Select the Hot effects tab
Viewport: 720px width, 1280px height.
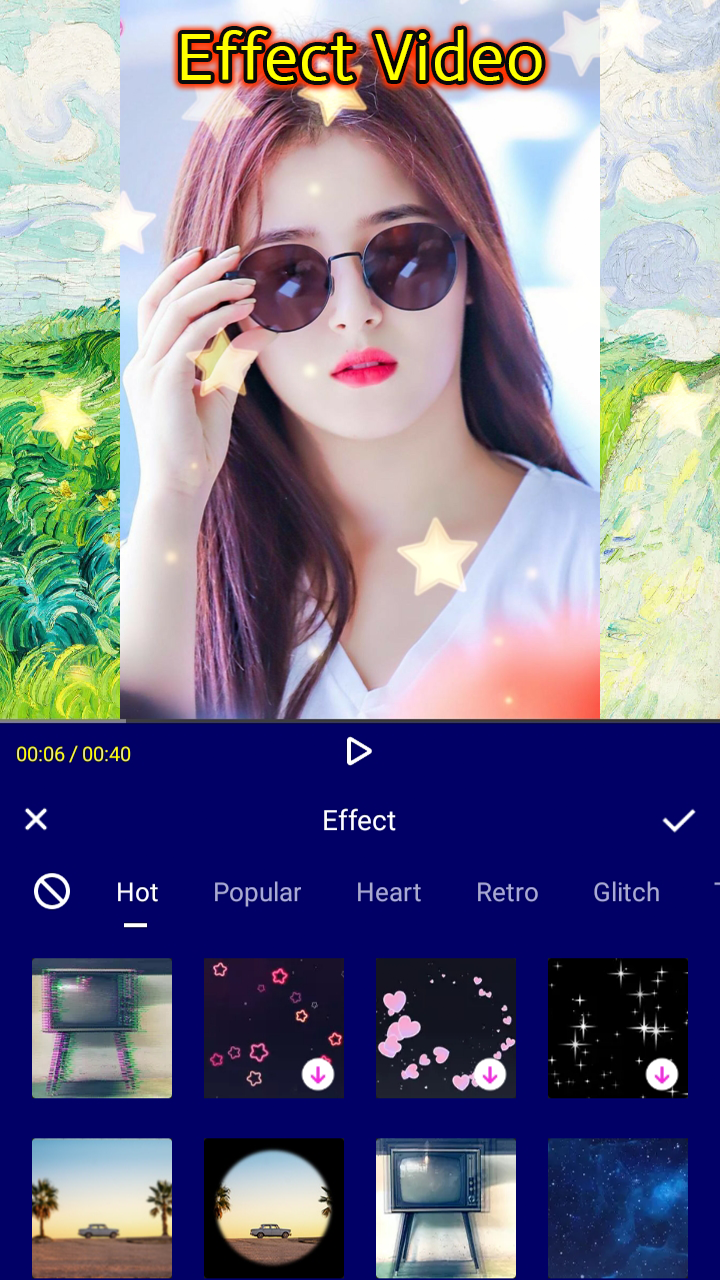click(137, 892)
